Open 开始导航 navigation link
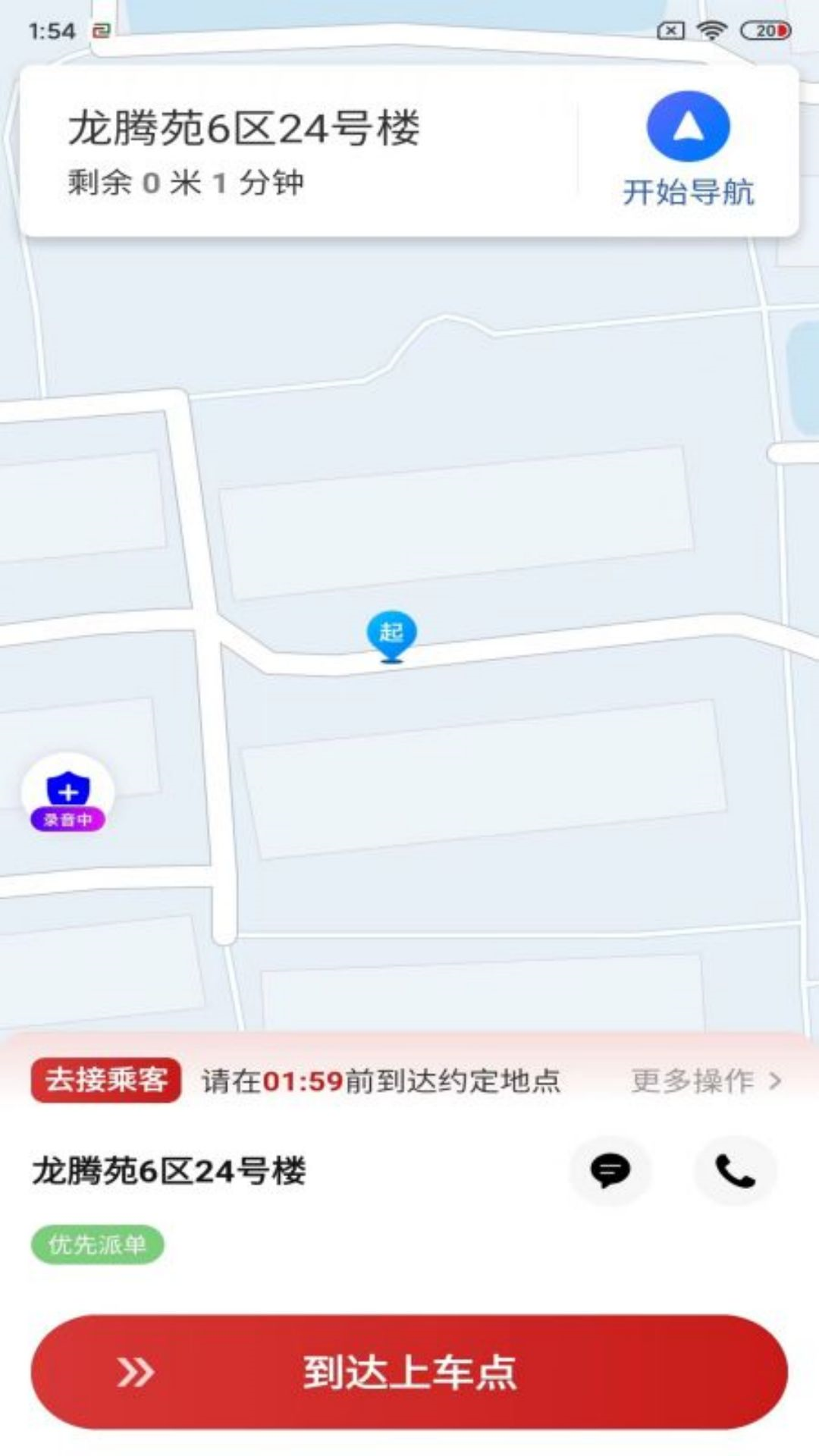The image size is (819, 1456). coord(689,193)
